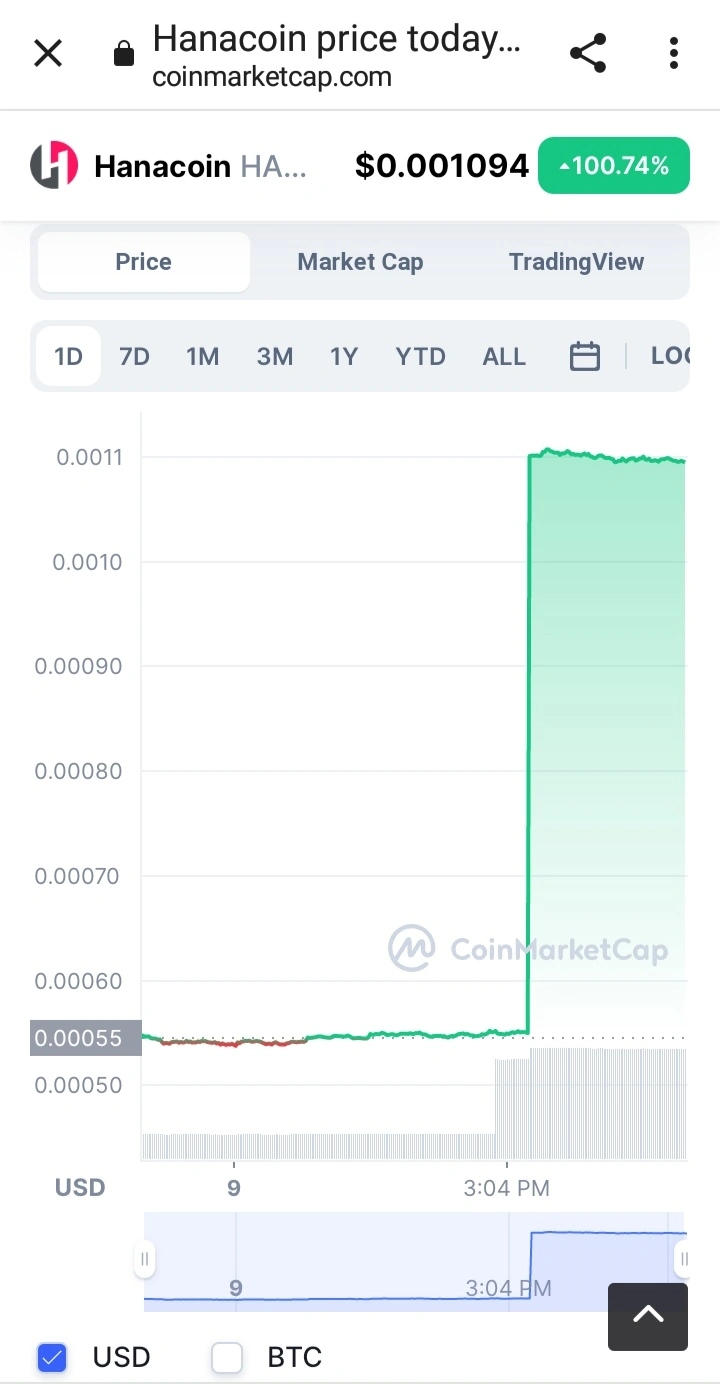This screenshot has width=720, height=1384.
Task: Open the three-dot overflow menu
Action: pyautogui.click(x=674, y=53)
